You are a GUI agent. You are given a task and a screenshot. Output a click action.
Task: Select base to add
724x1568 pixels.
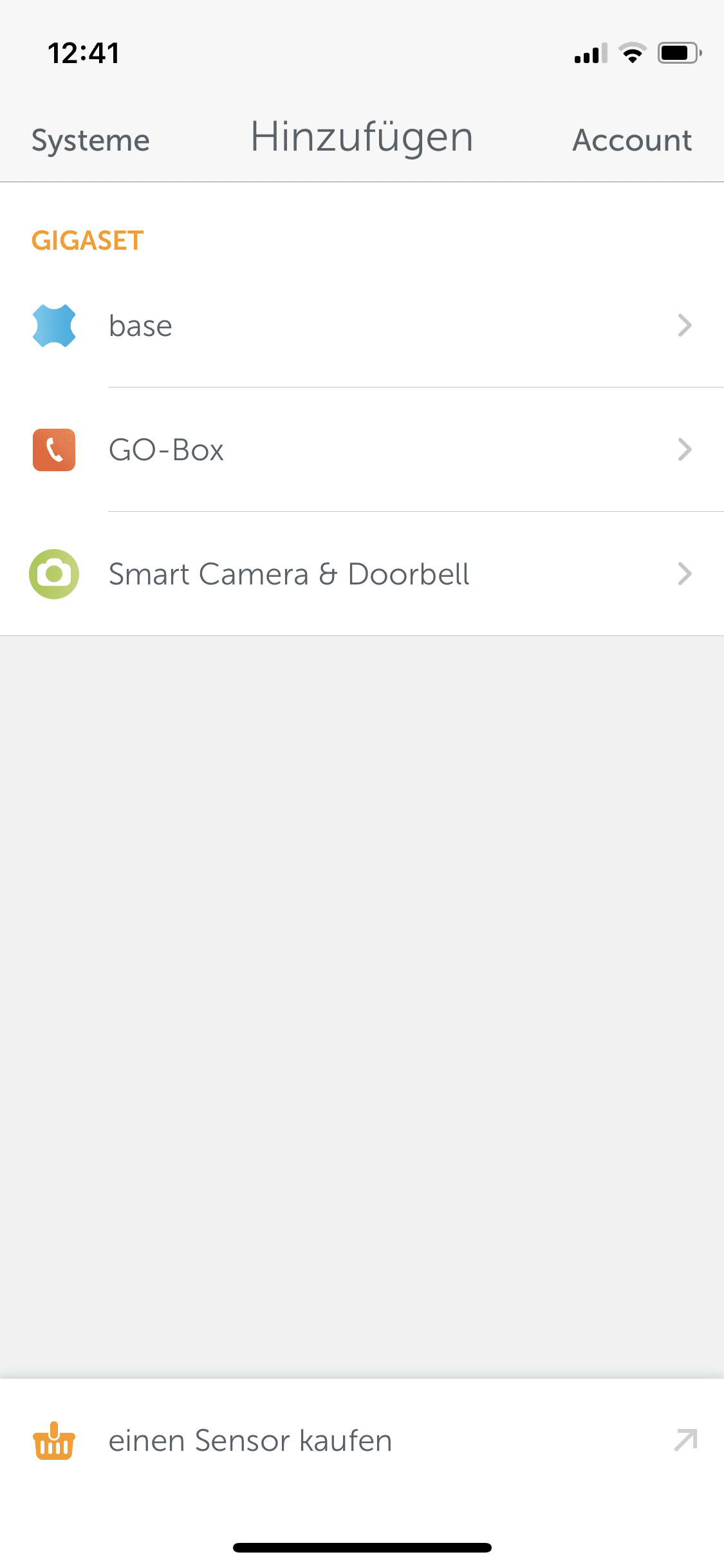pos(362,326)
